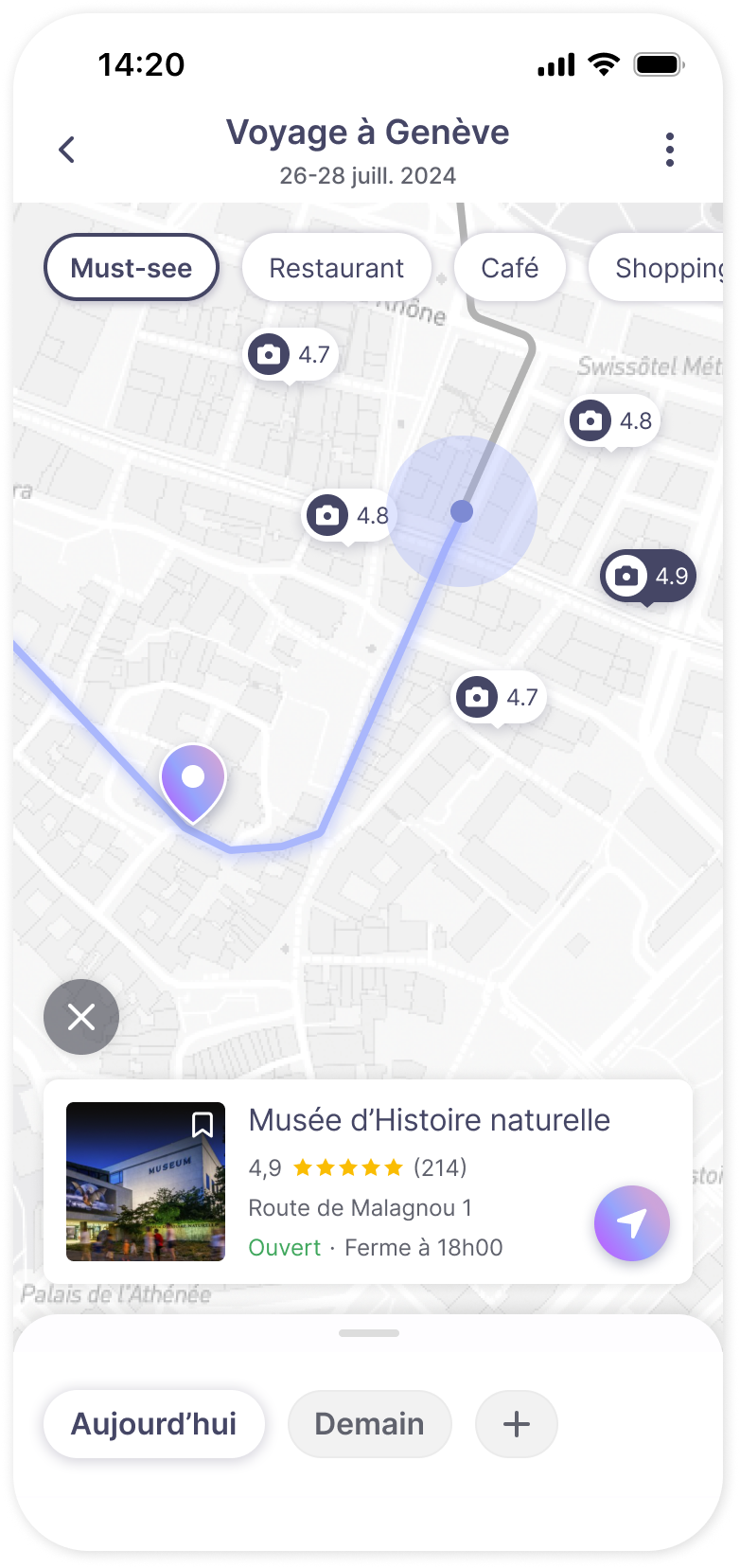Image resolution: width=740 pixels, height=1568 pixels.
Task: Enable the Restaurant filter
Action: point(336,267)
